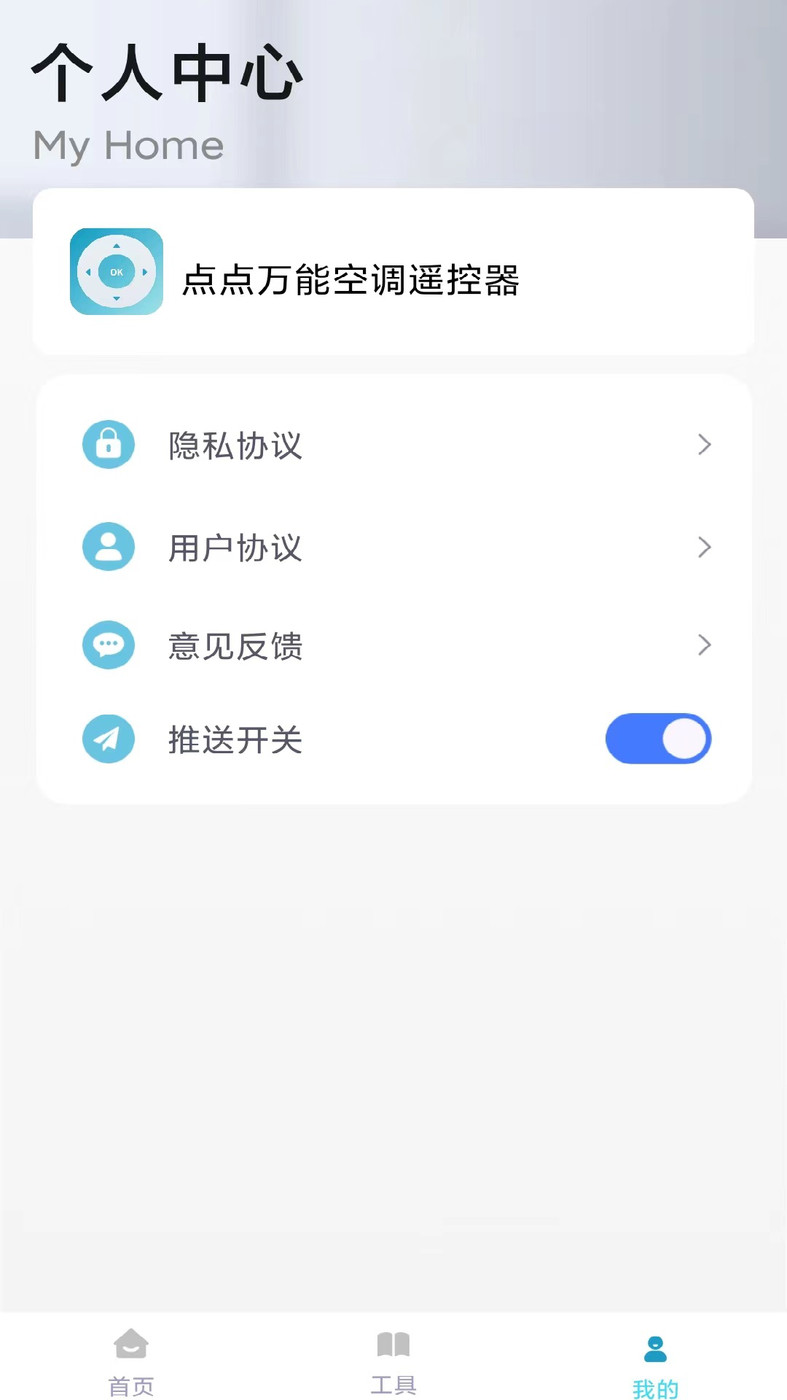
Task: Tap the 点点万能空调遥控器 title text
Action: (x=350, y=281)
